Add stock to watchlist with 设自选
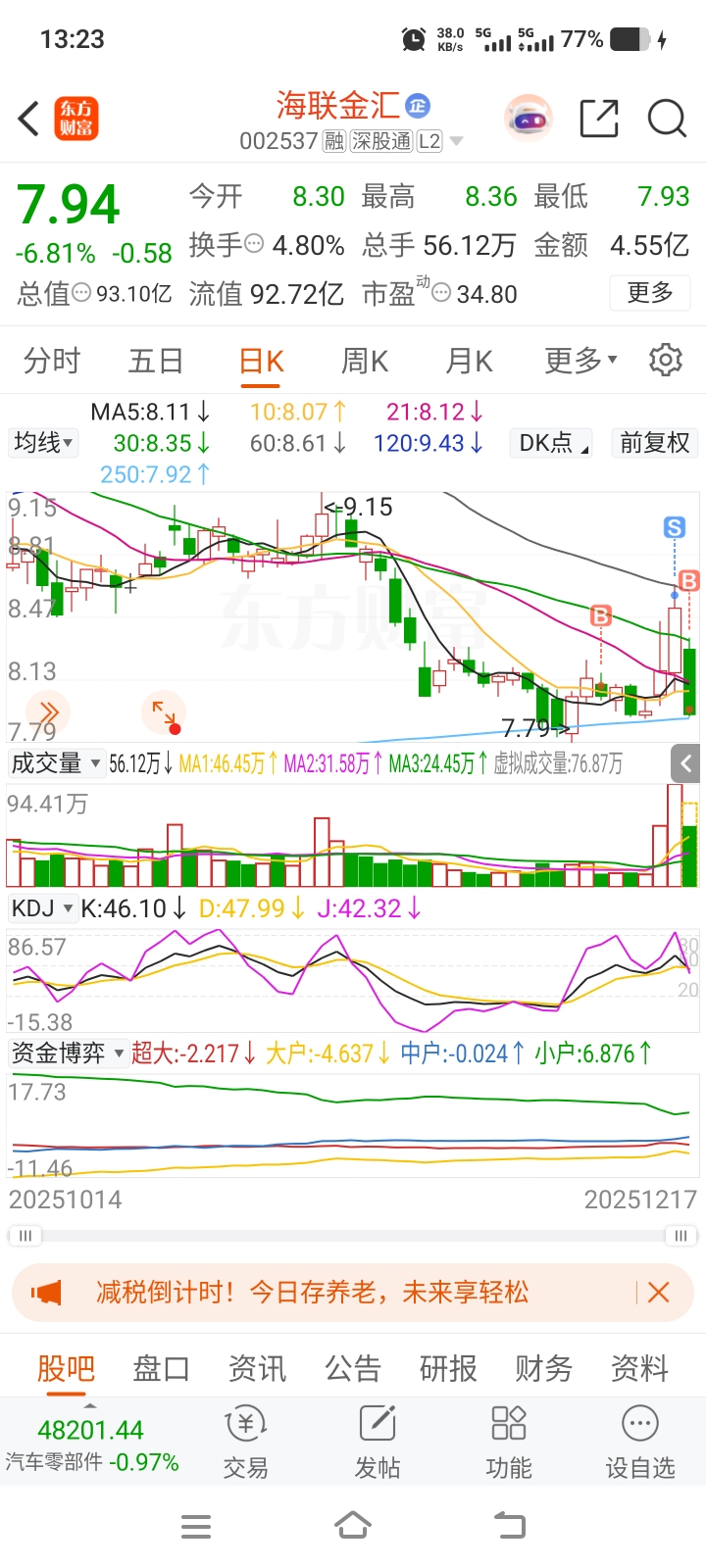 click(x=639, y=1441)
